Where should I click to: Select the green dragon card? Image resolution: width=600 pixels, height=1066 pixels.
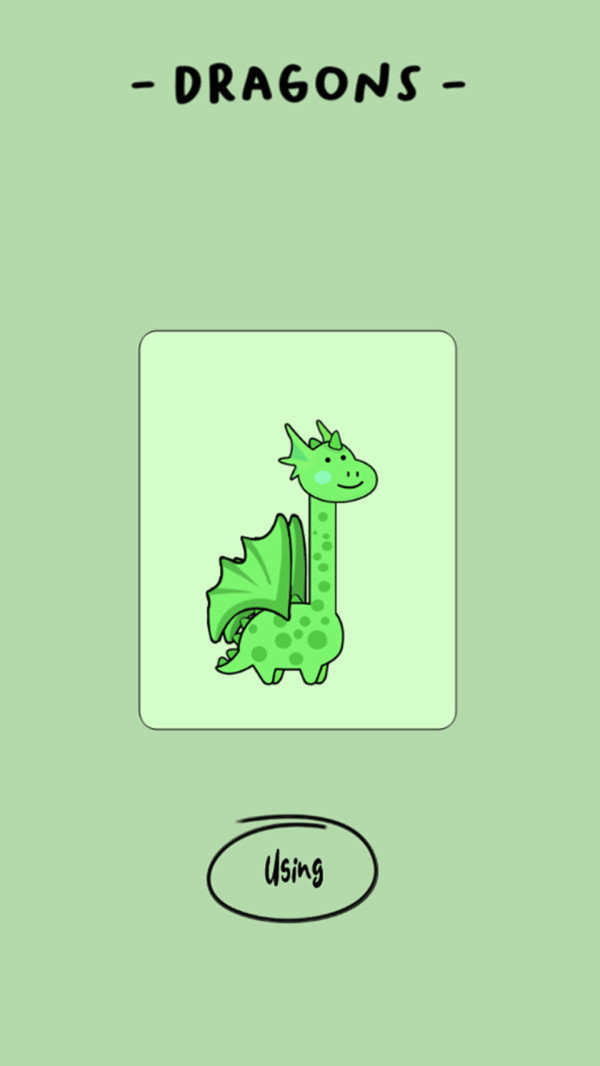pyautogui.click(x=297, y=530)
